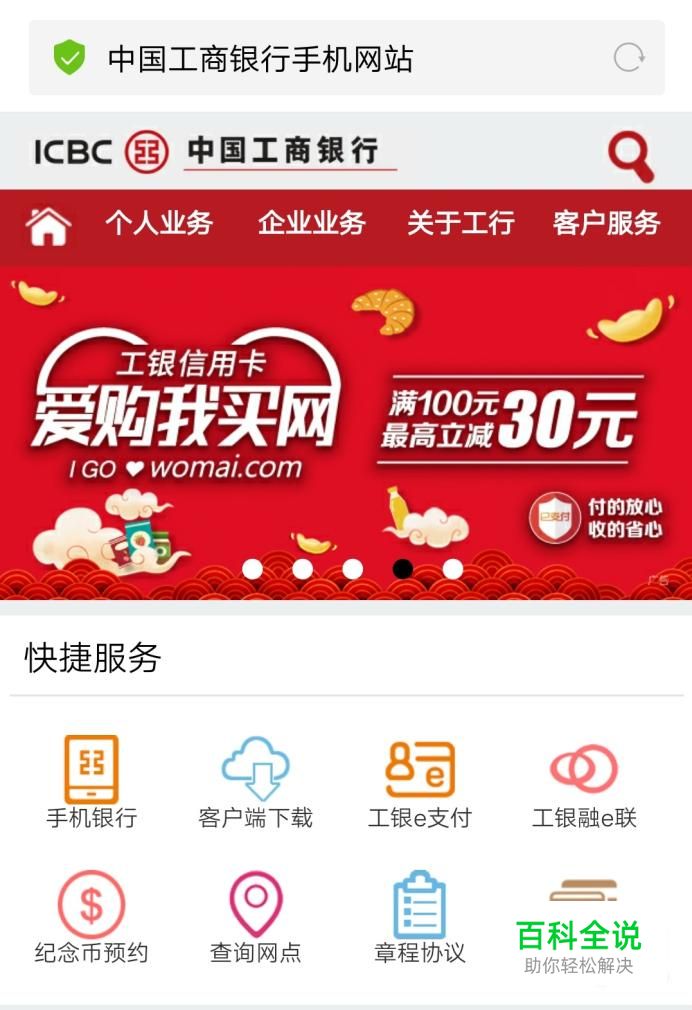This screenshot has height=1010, width=692.
Task: Select the last banner page dot
Action: coord(453,569)
